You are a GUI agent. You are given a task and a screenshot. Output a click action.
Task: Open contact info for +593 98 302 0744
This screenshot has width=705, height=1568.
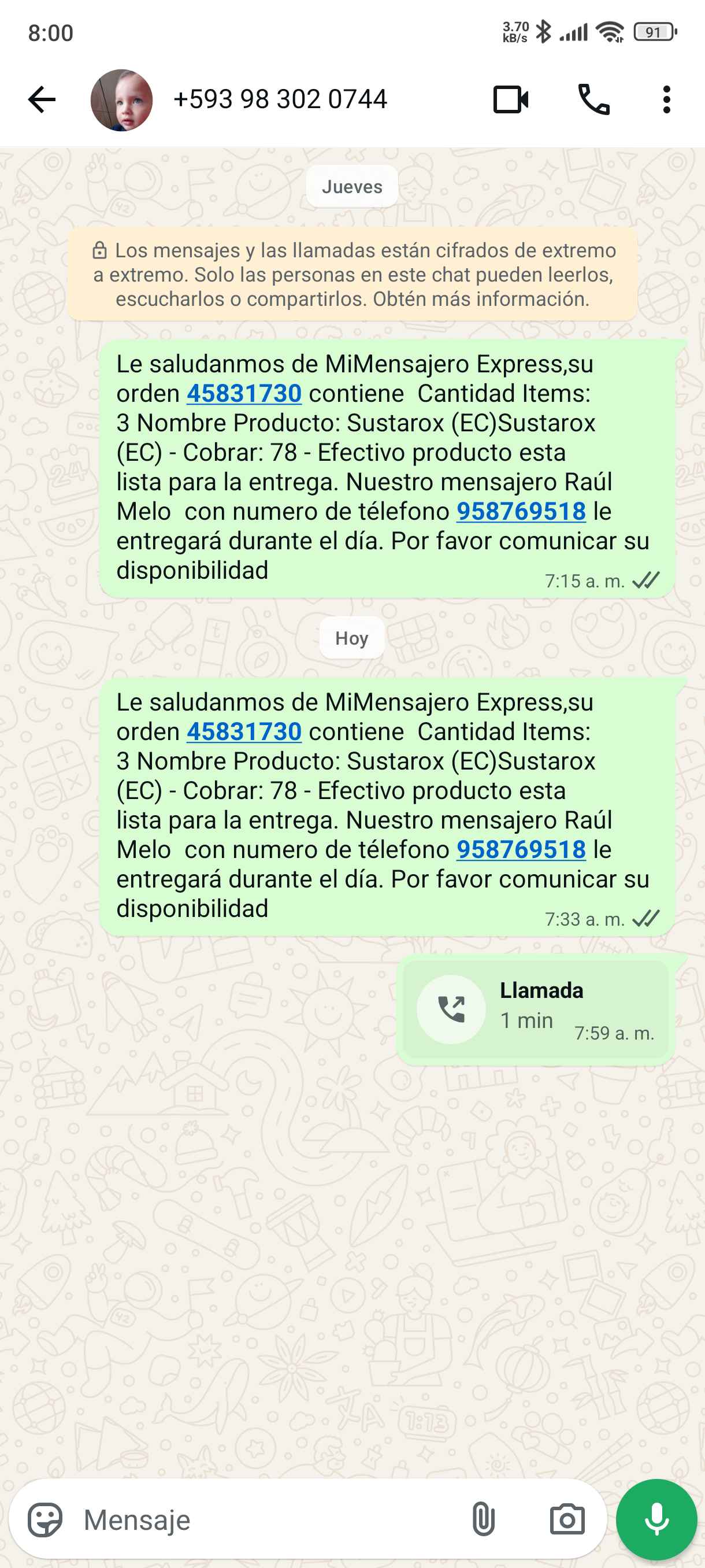(280, 99)
